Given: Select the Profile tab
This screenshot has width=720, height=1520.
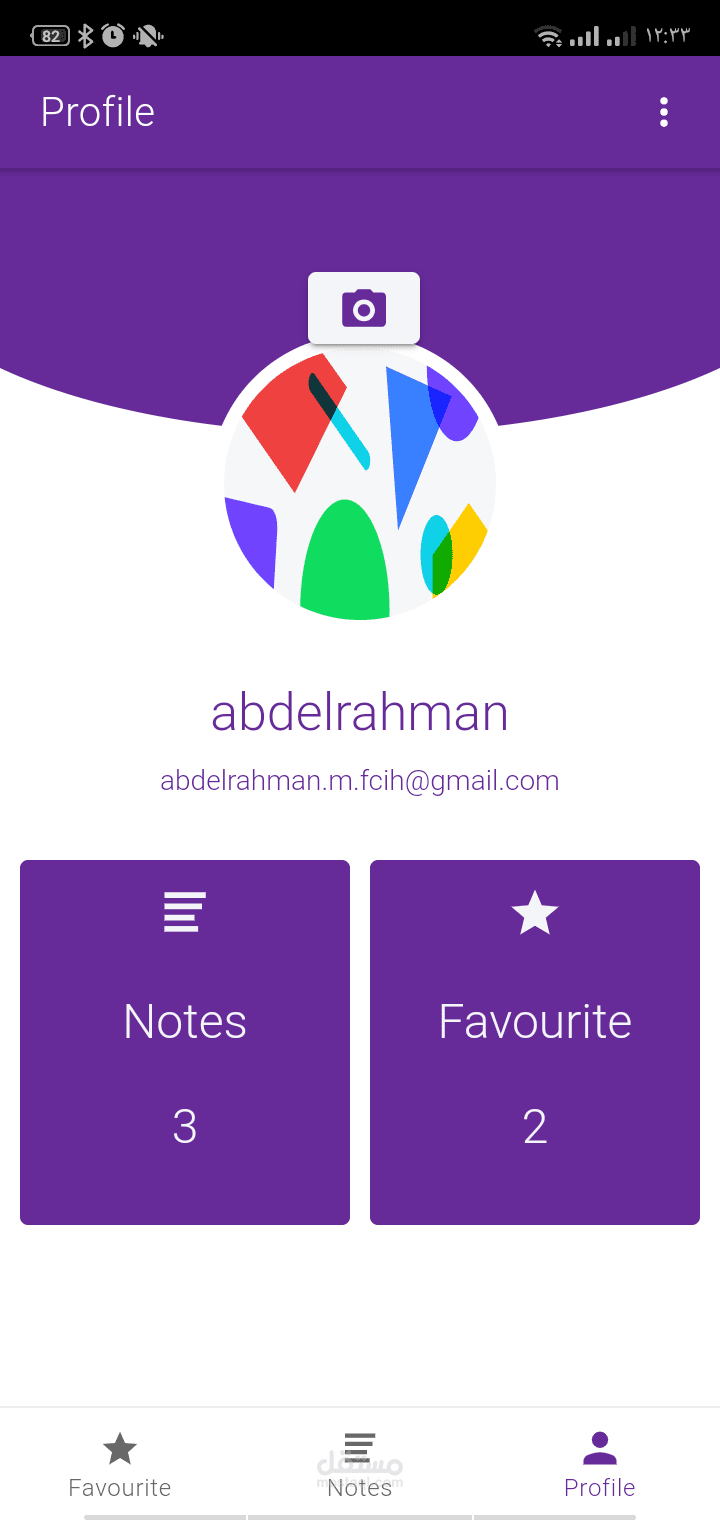Looking at the screenshot, I should tap(600, 1465).
